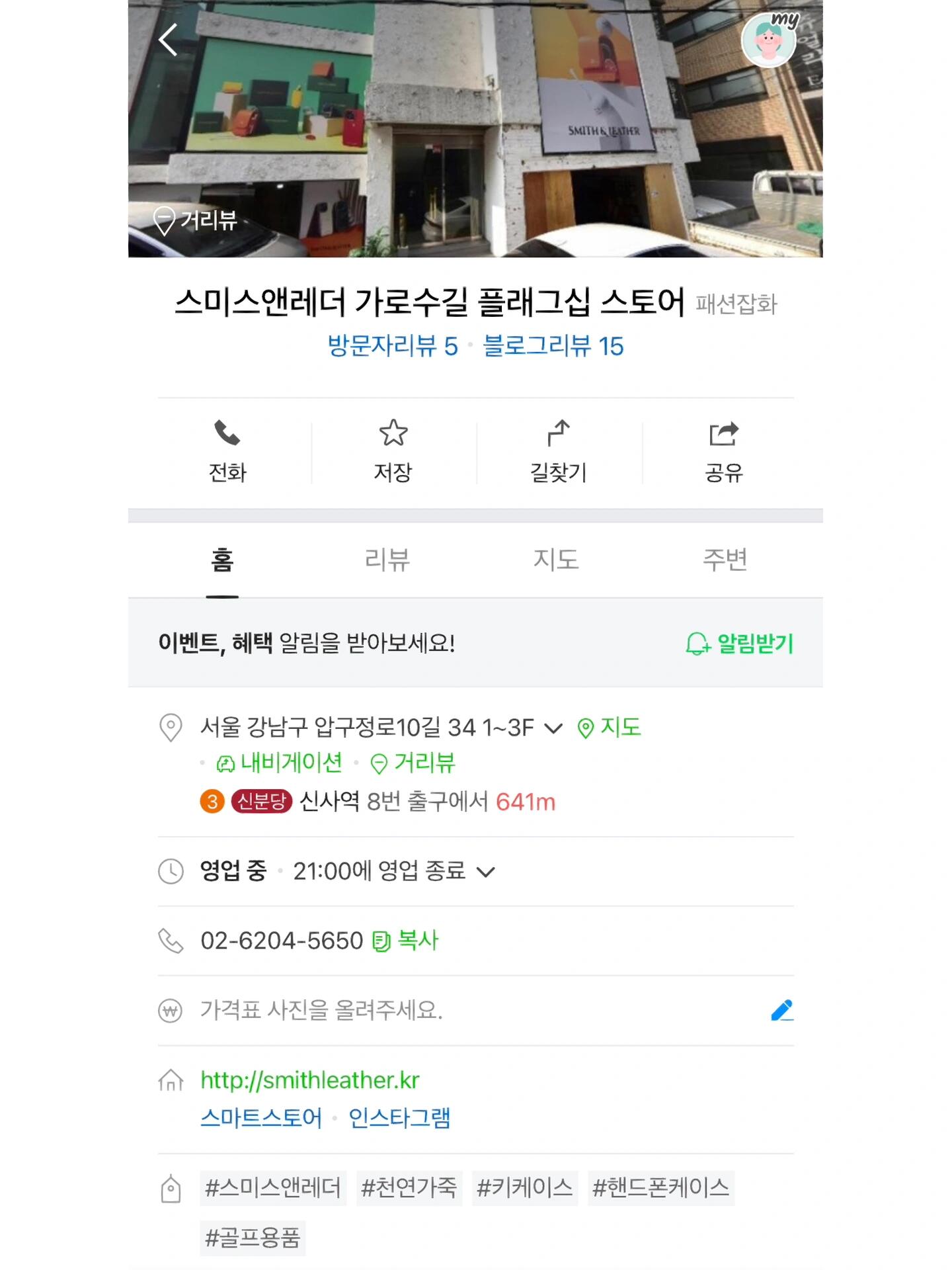Open 지도 link next to address

[609, 728]
